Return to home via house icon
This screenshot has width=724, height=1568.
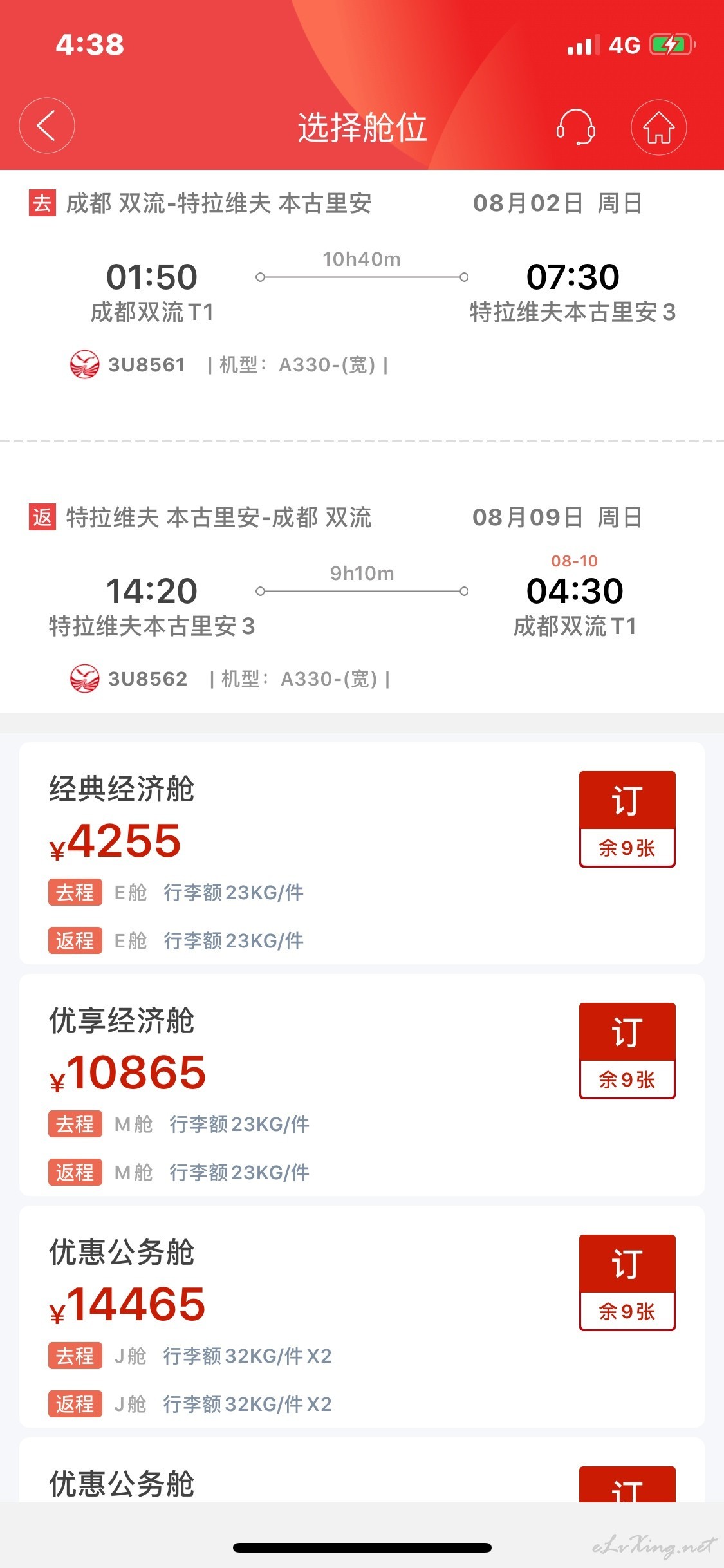(658, 127)
